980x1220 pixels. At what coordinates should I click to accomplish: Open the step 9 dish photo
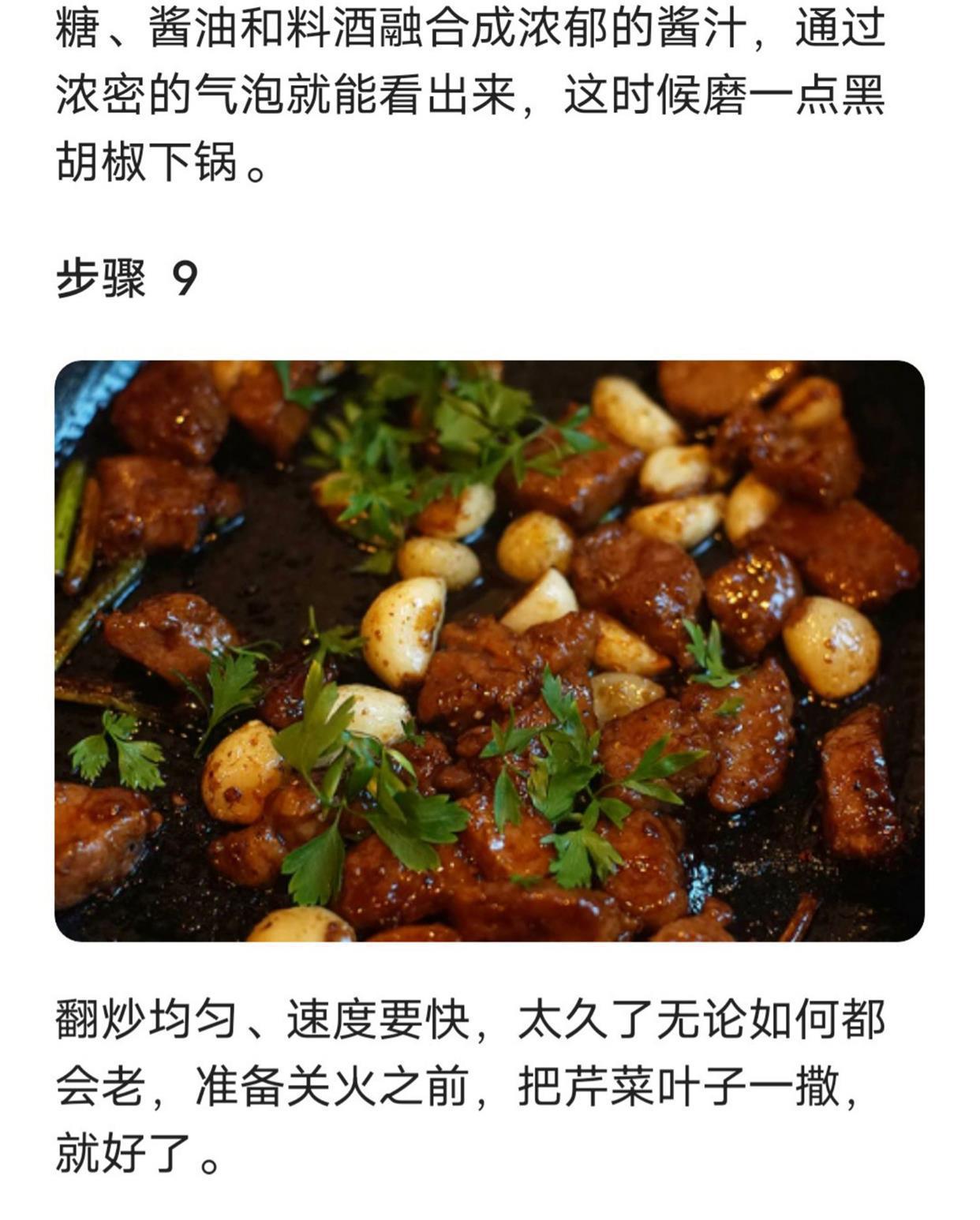489,650
